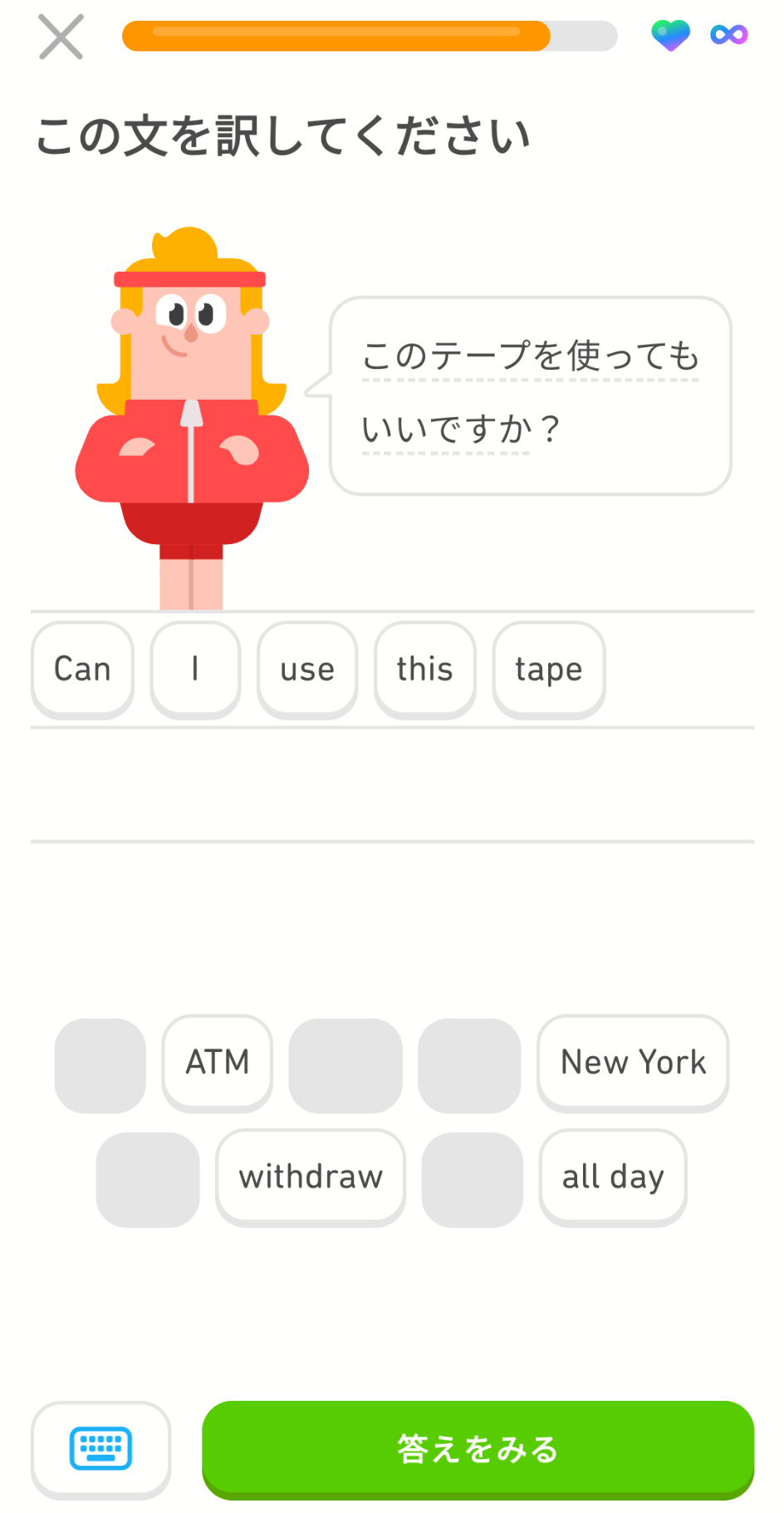Close the lesson with the X icon

tap(59, 37)
